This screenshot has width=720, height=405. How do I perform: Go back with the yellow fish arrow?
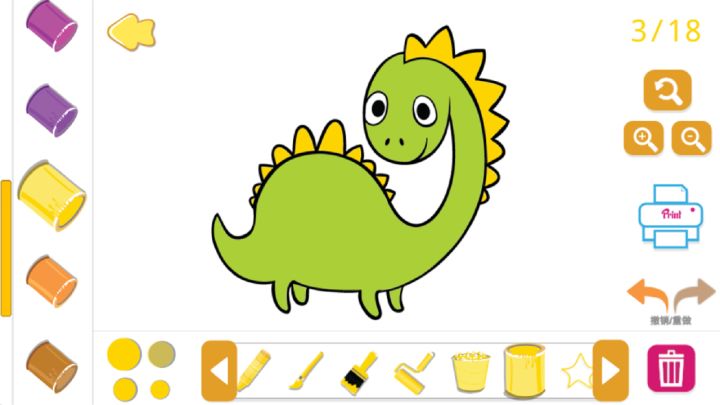pyautogui.click(x=133, y=31)
